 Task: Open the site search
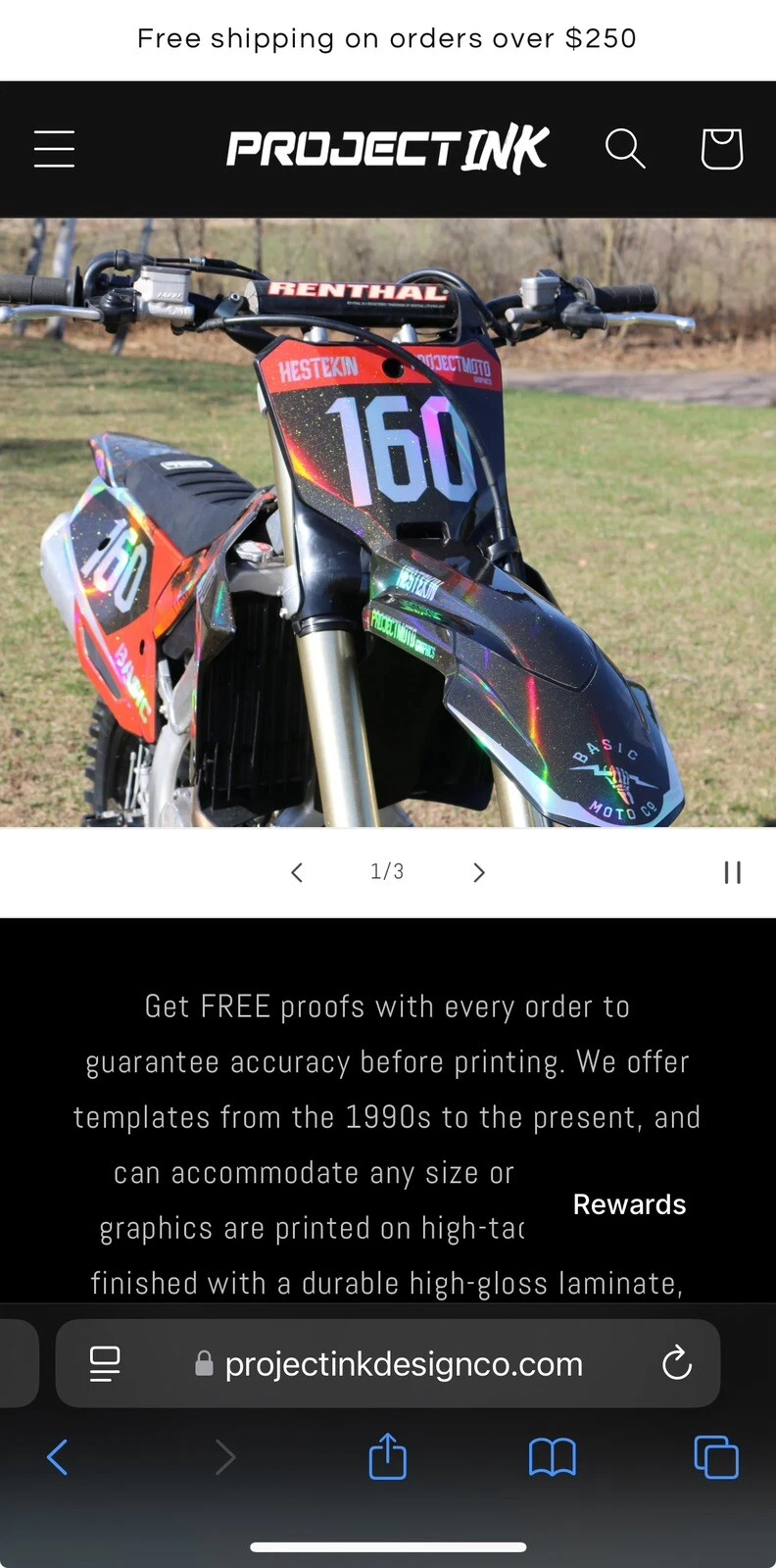pos(625,149)
